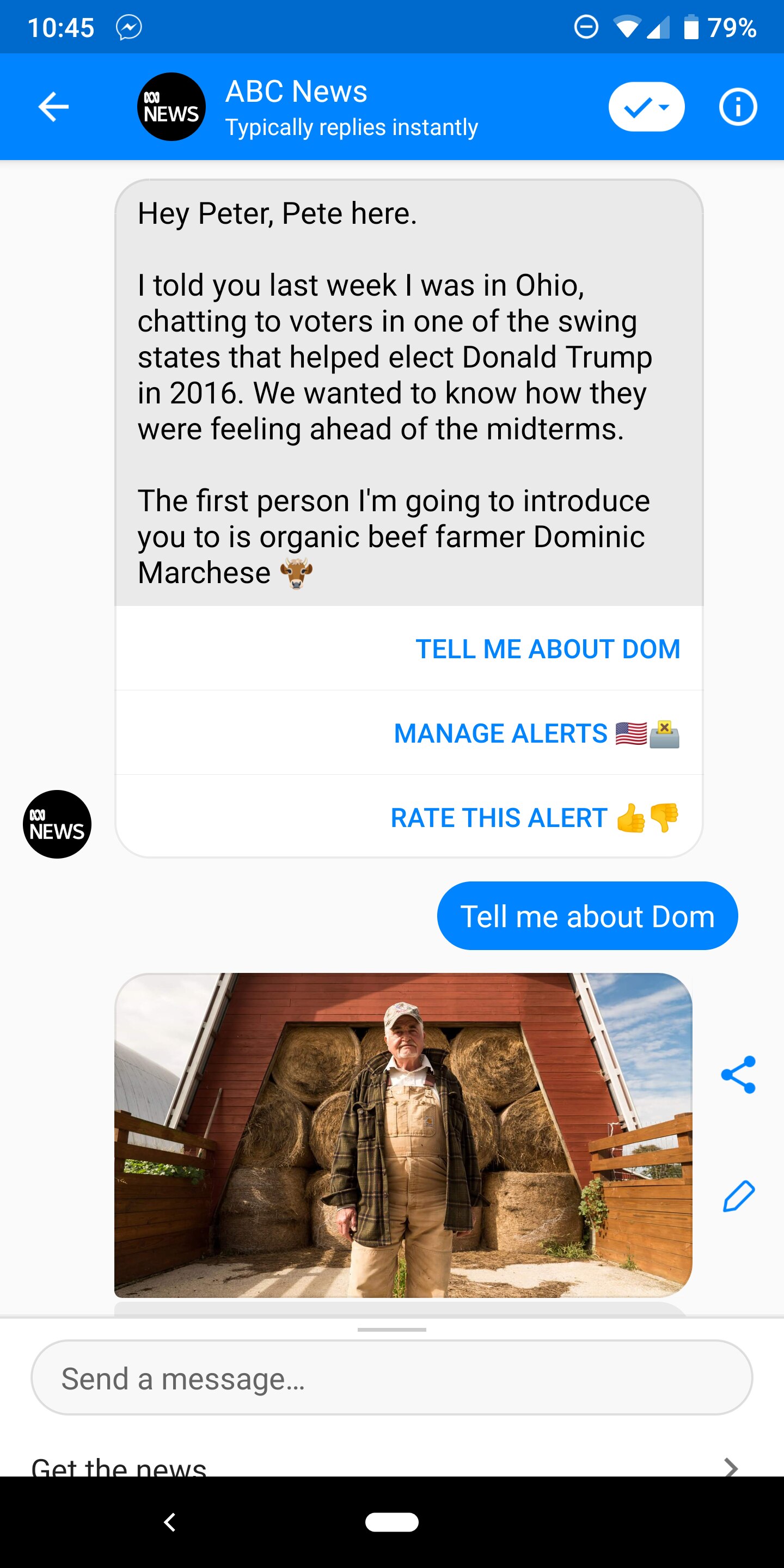Screen dimensions: 784x1568
Task: Select TELL ME ABOUT DOM button
Action: coord(547,649)
